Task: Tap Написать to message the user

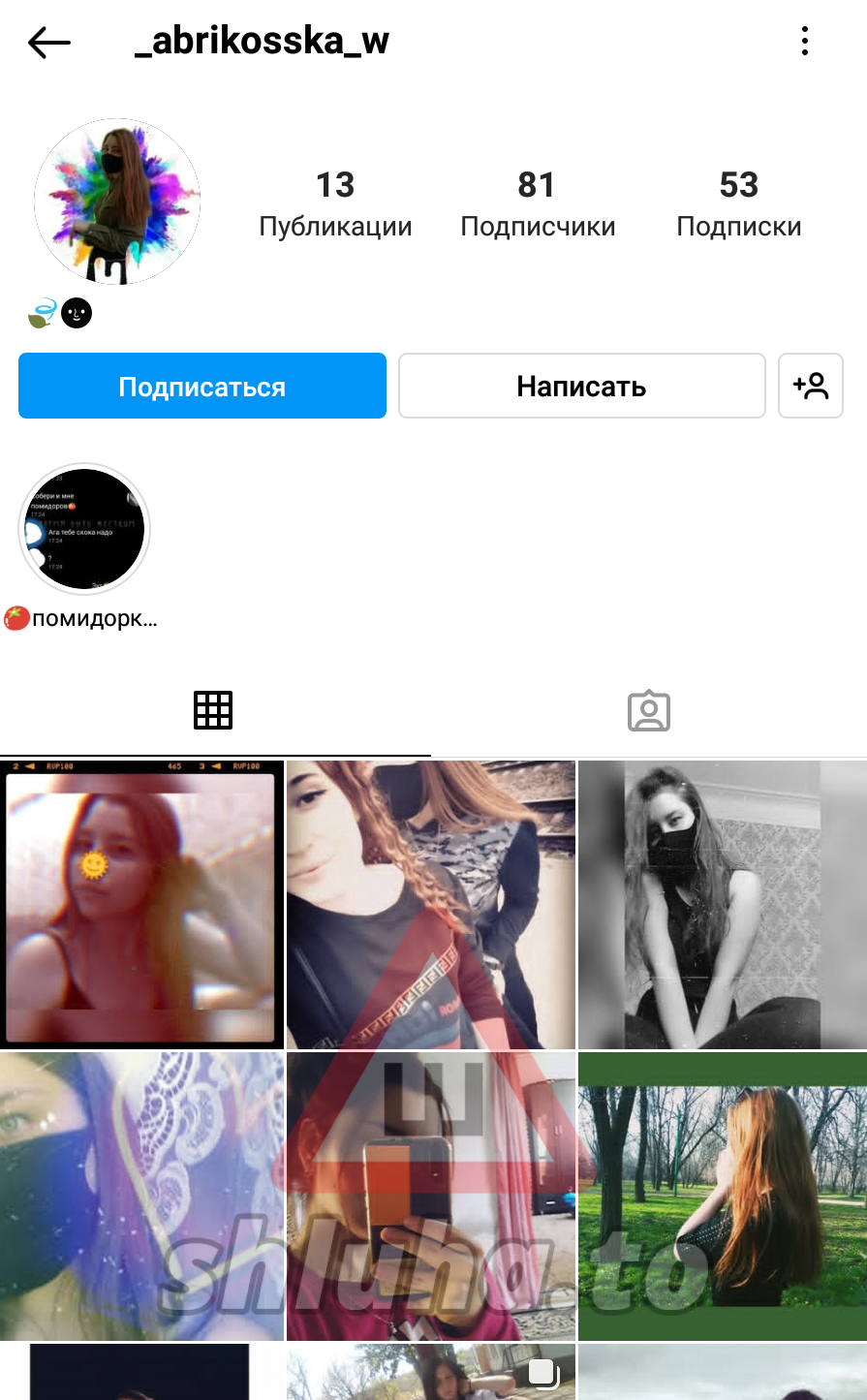Action: pyautogui.click(x=581, y=386)
